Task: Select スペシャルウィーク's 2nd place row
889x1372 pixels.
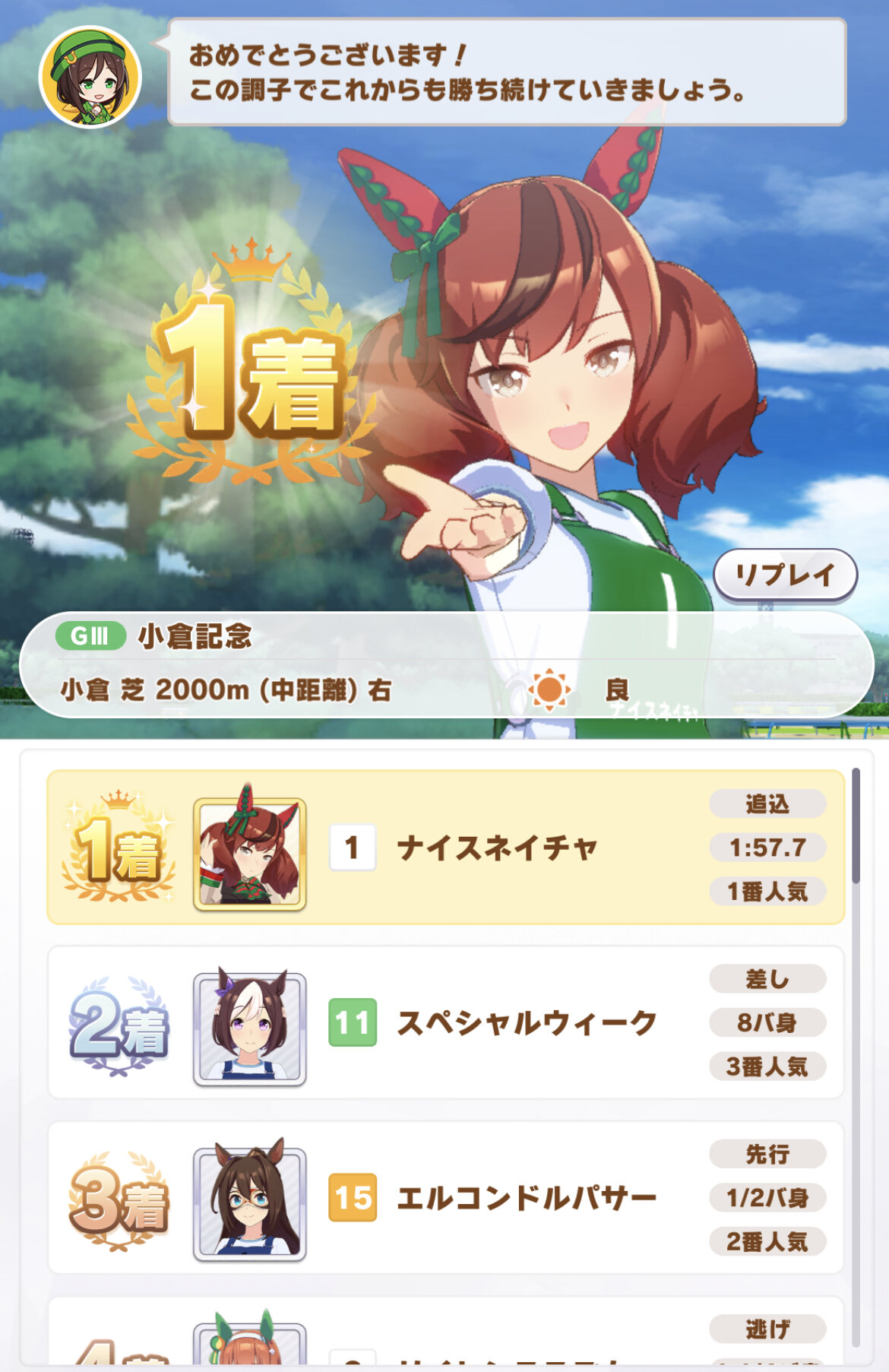Action: pyautogui.click(x=445, y=1022)
